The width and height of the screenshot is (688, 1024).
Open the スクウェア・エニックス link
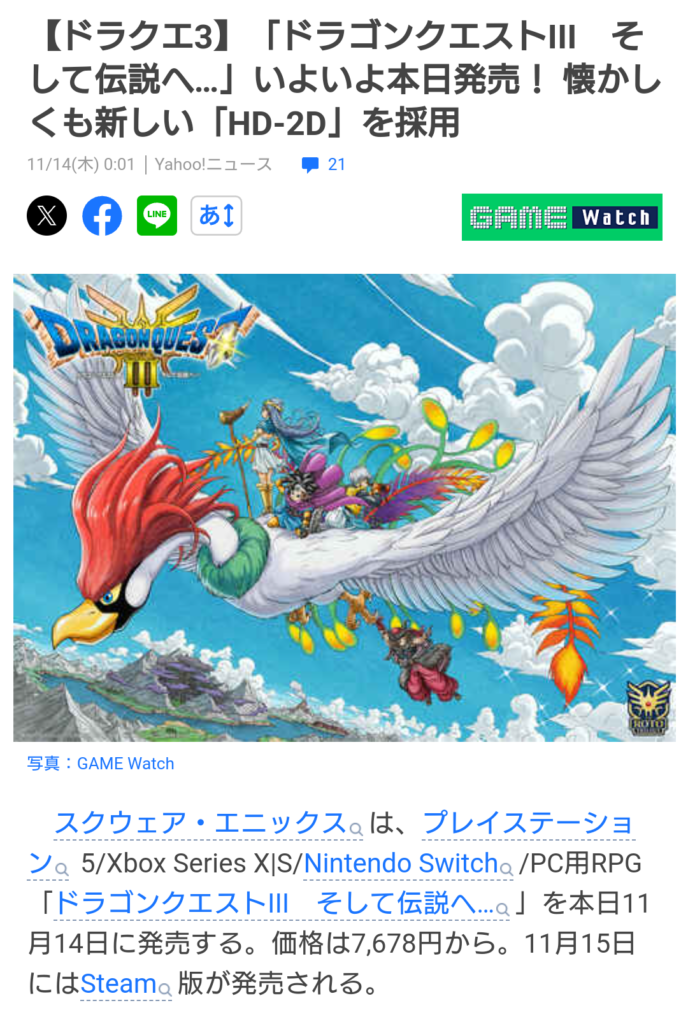200,824
